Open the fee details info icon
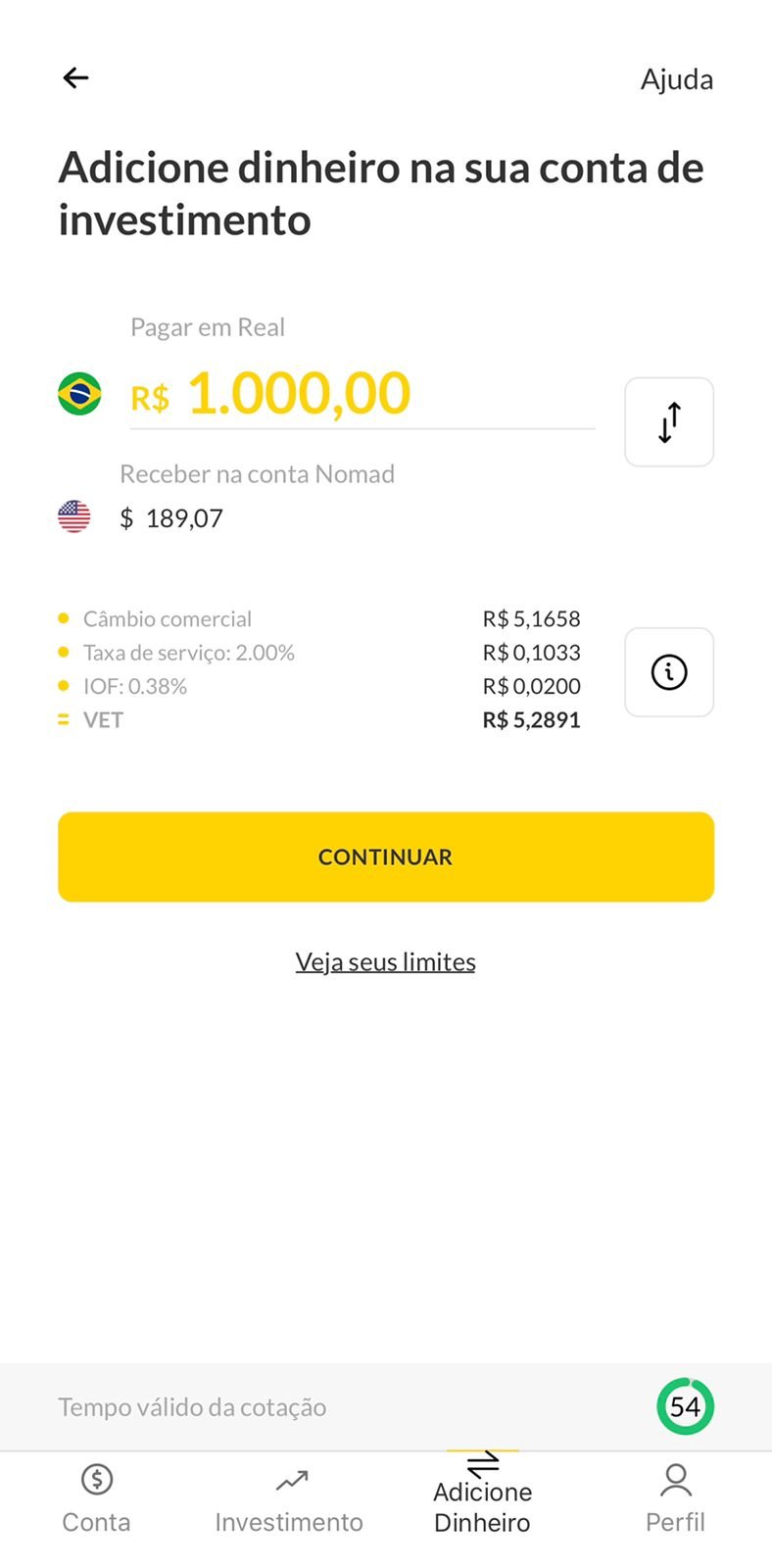This screenshot has width=772, height=1568. (x=669, y=672)
